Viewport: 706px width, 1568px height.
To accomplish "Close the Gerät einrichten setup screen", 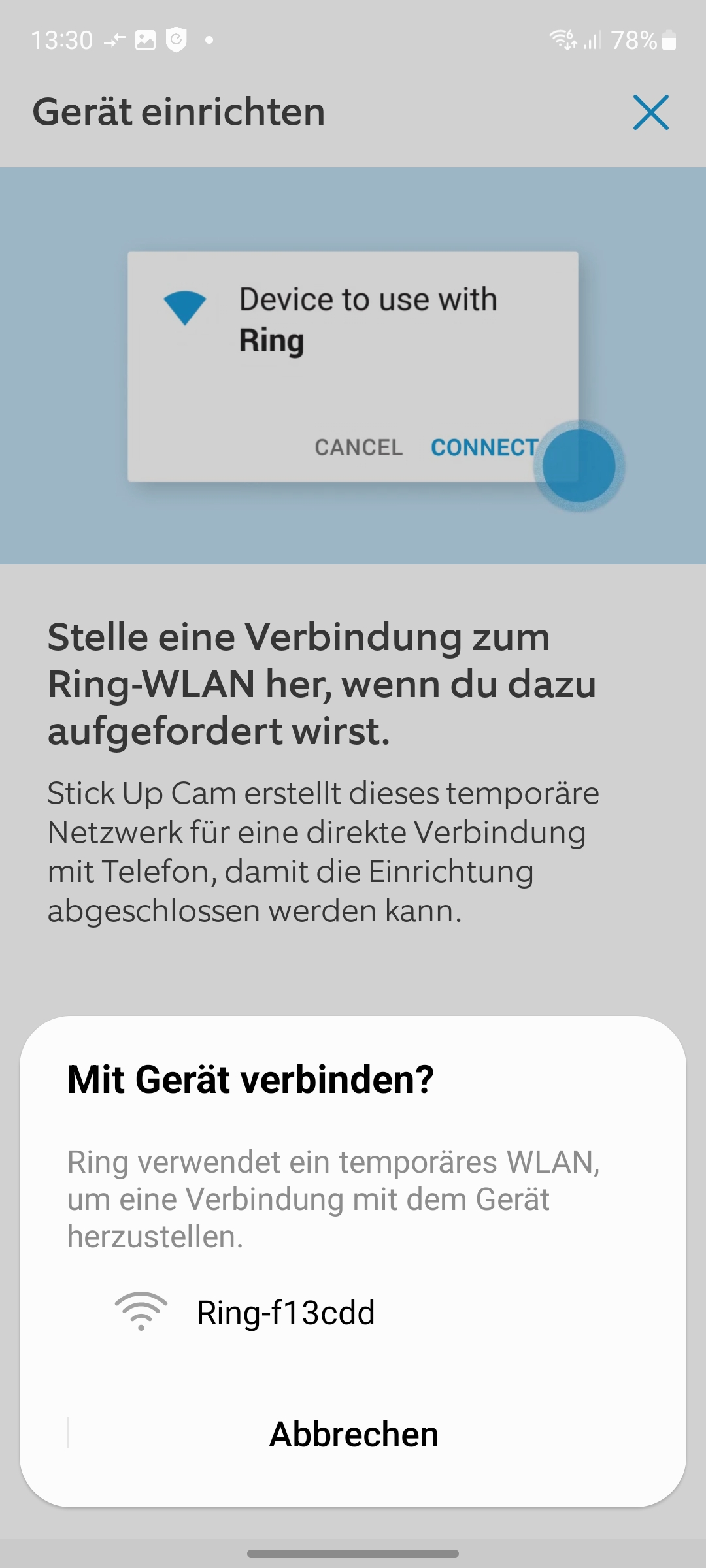I will click(650, 112).
